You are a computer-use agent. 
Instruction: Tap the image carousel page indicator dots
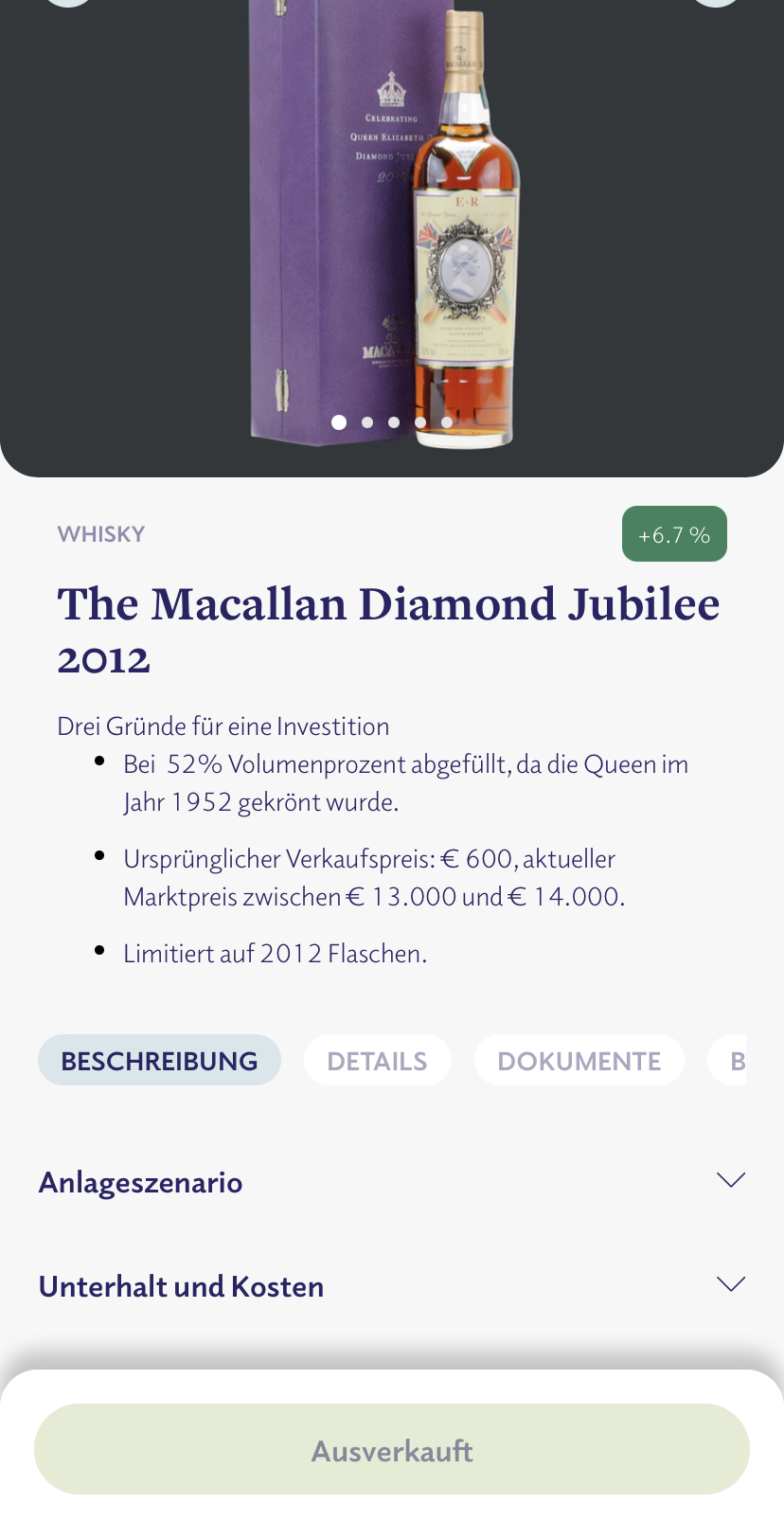(x=392, y=422)
